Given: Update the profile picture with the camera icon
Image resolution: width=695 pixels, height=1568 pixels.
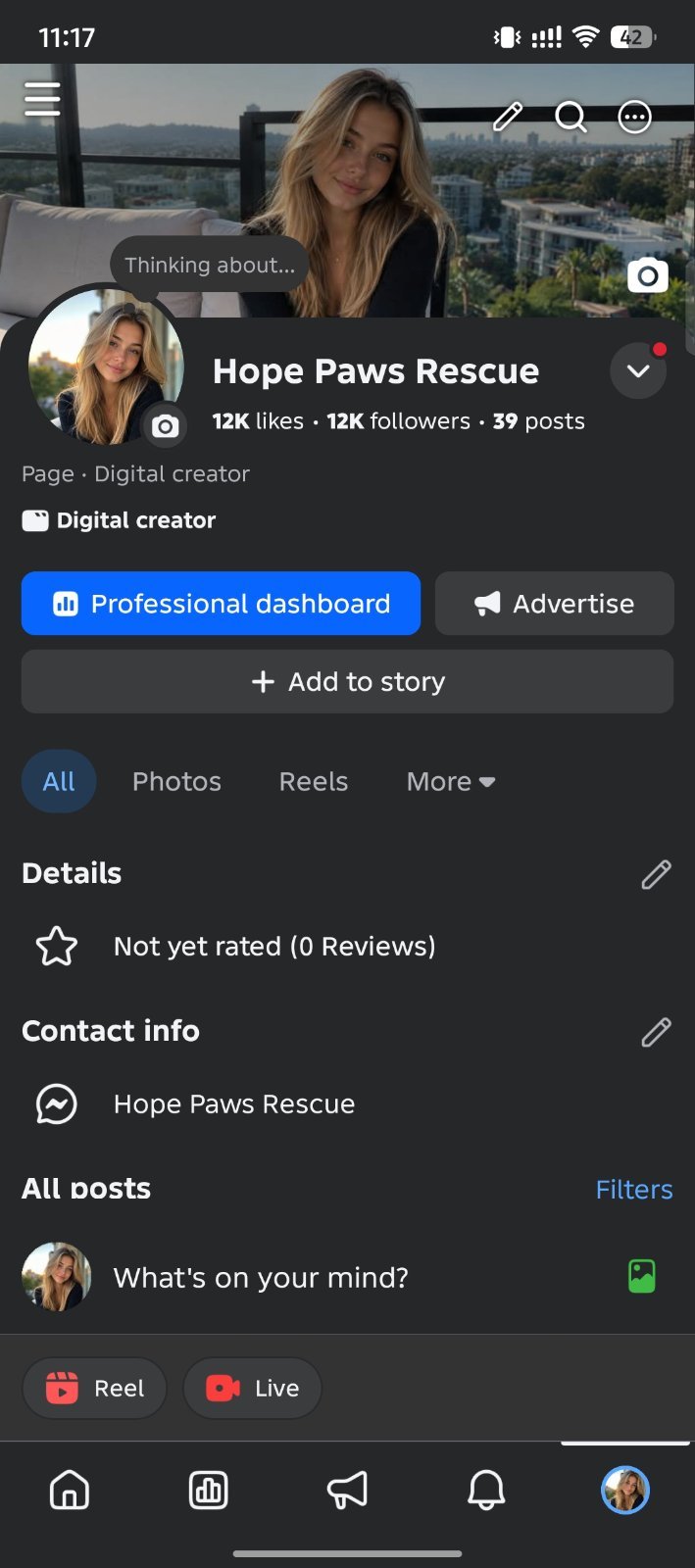Looking at the screenshot, I should 166,426.
